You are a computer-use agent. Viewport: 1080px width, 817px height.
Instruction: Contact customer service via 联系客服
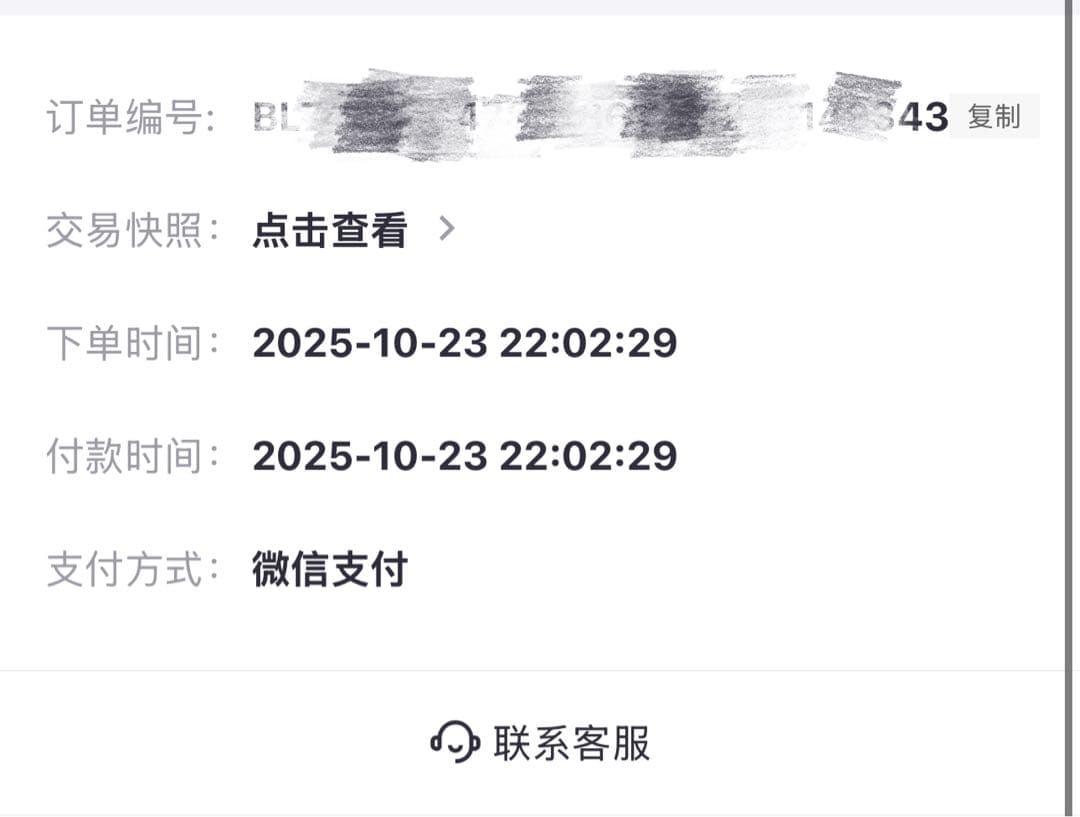click(x=541, y=743)
